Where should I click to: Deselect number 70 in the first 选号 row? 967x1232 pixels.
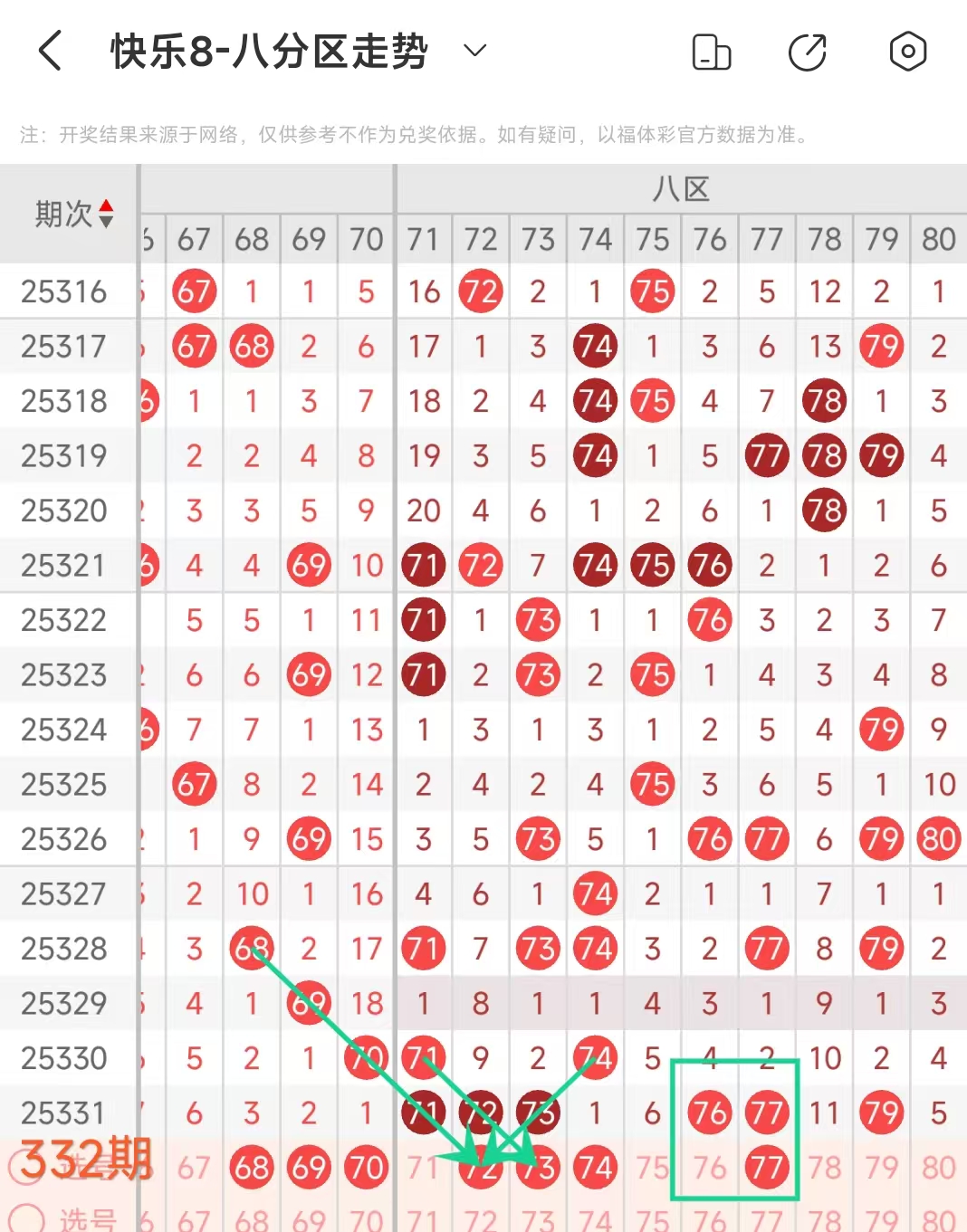coord(366,1168)
